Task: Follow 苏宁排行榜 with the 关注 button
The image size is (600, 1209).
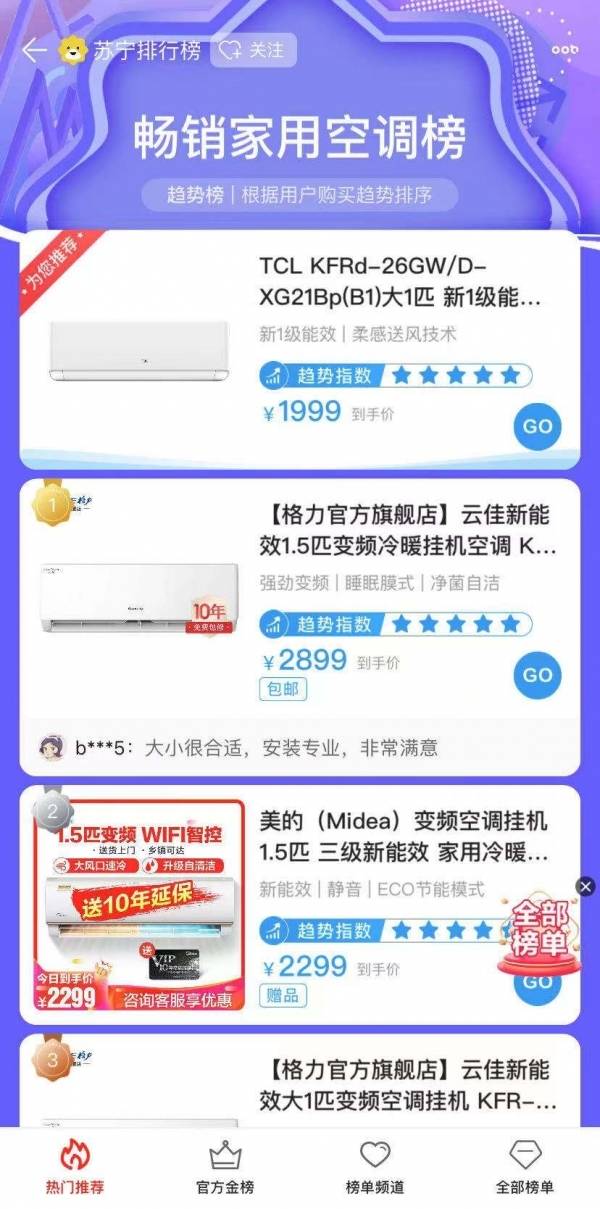Action: tap(253, 49)
